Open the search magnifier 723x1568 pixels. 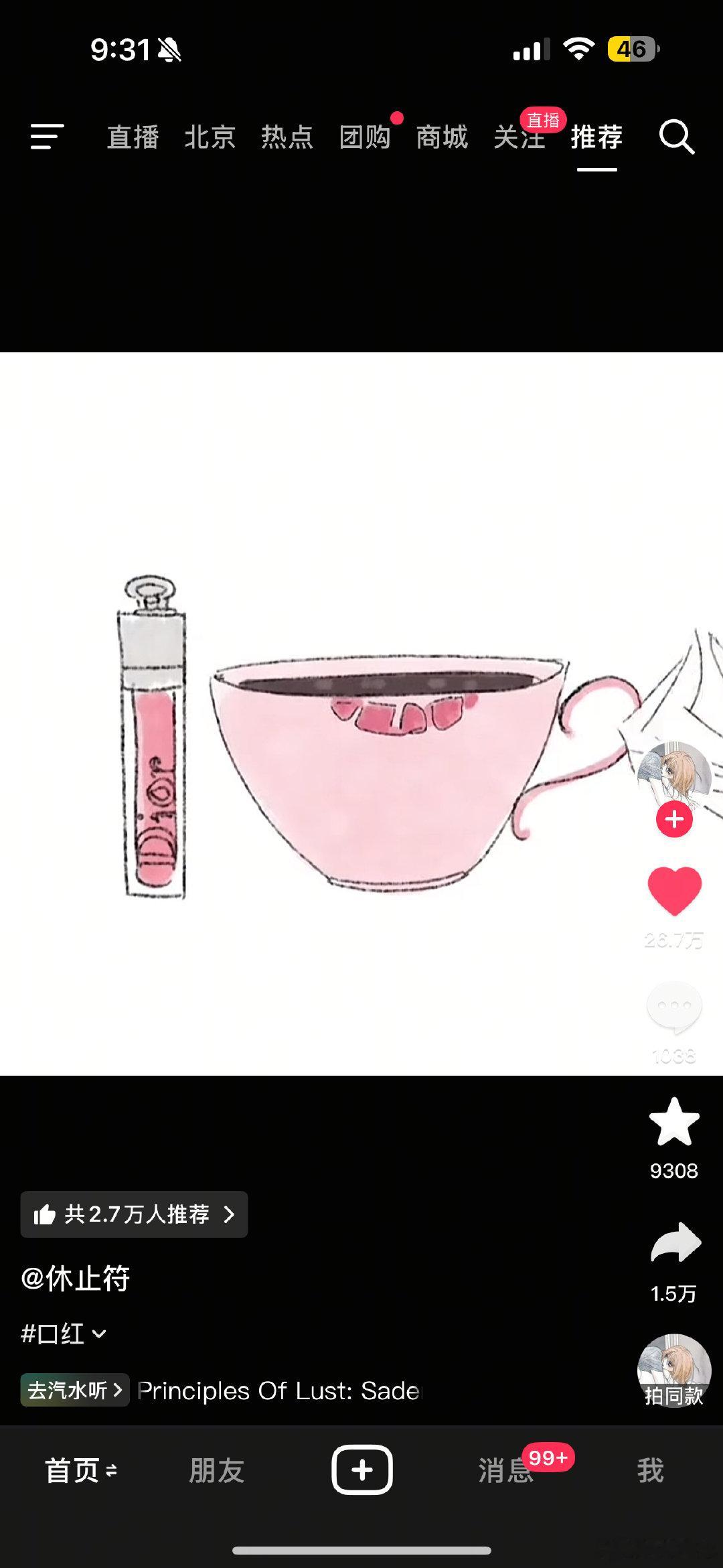[676, 137]
